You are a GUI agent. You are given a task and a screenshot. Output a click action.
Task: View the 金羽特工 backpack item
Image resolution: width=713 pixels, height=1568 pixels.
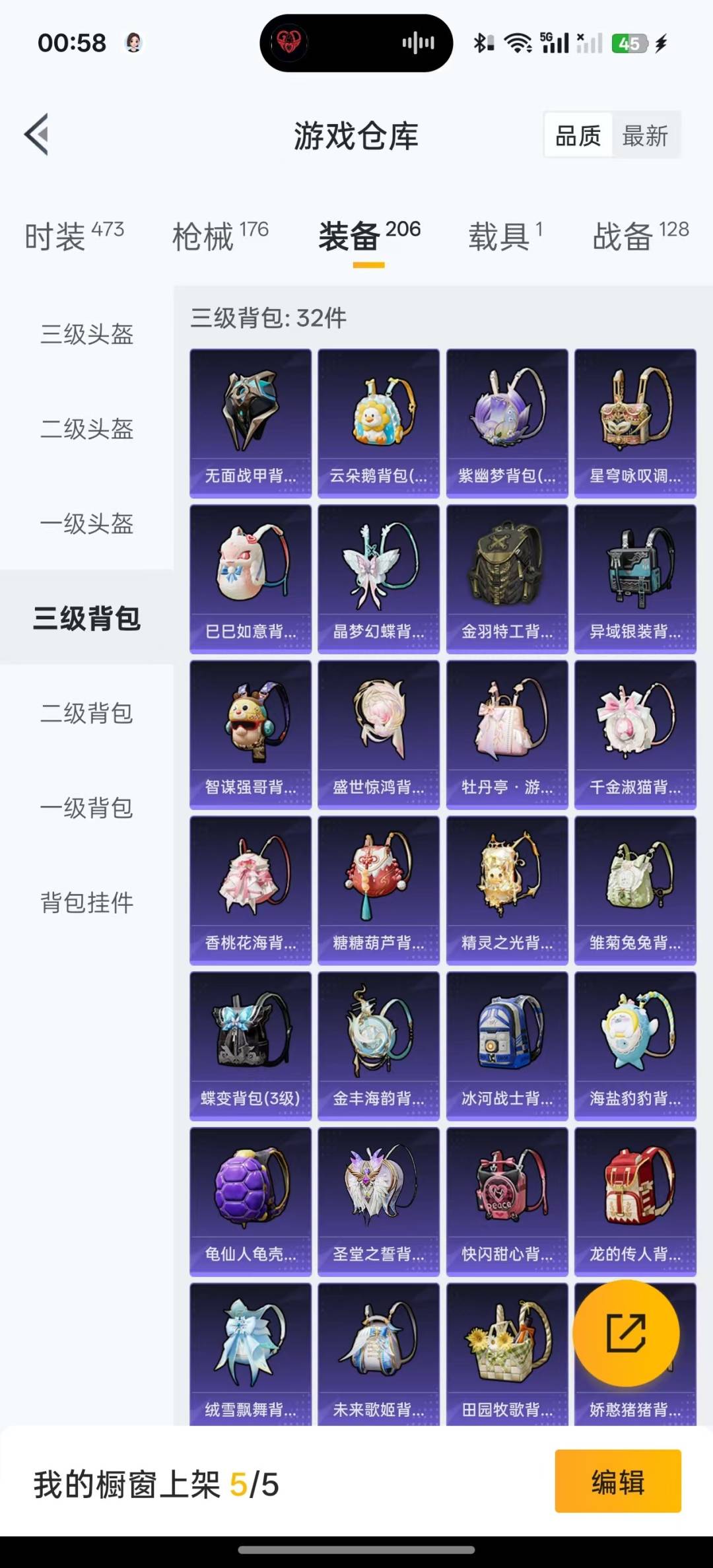click(x=507, y=579)
